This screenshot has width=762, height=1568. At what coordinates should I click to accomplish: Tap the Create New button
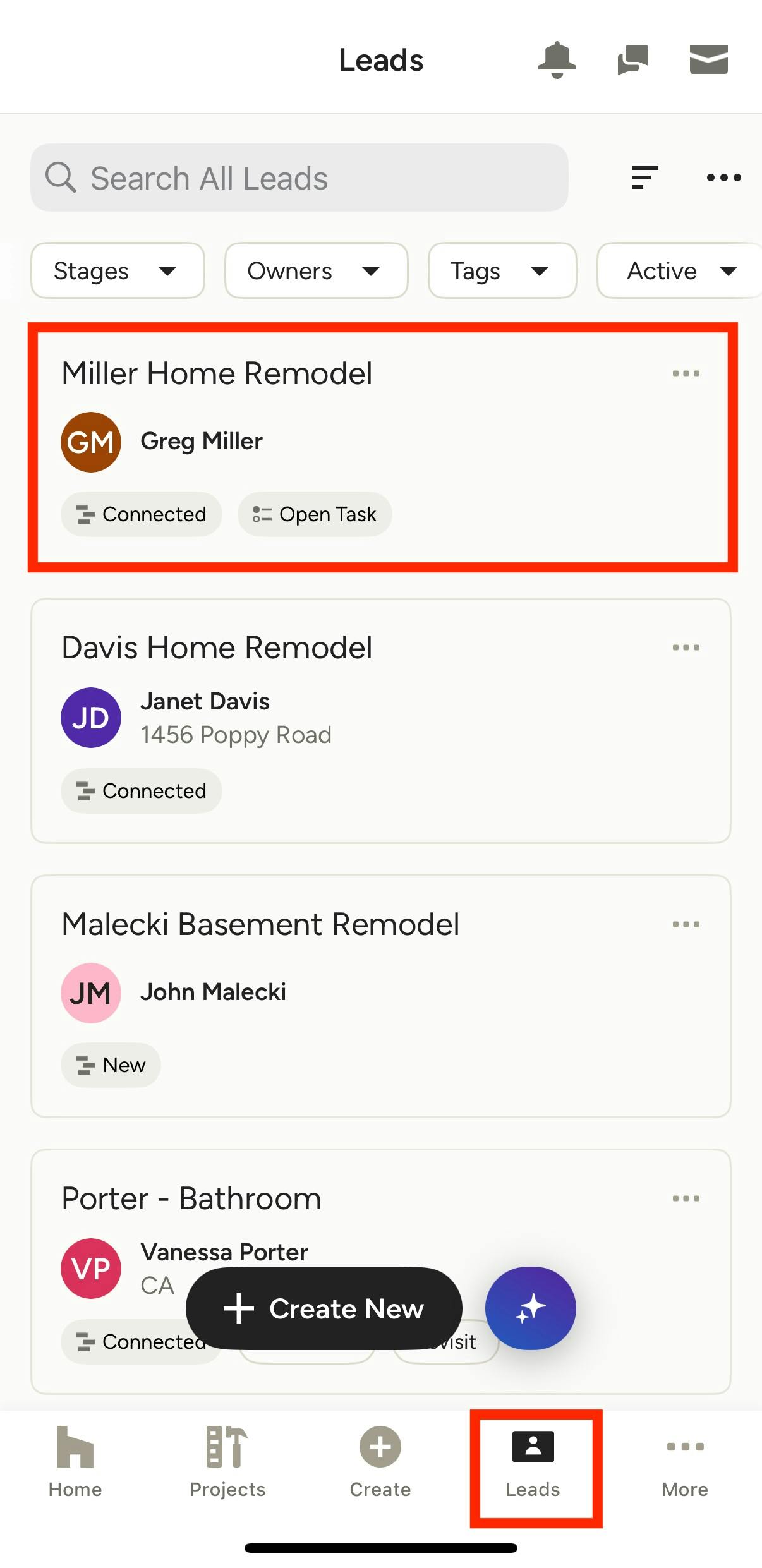click(324, 1308)
